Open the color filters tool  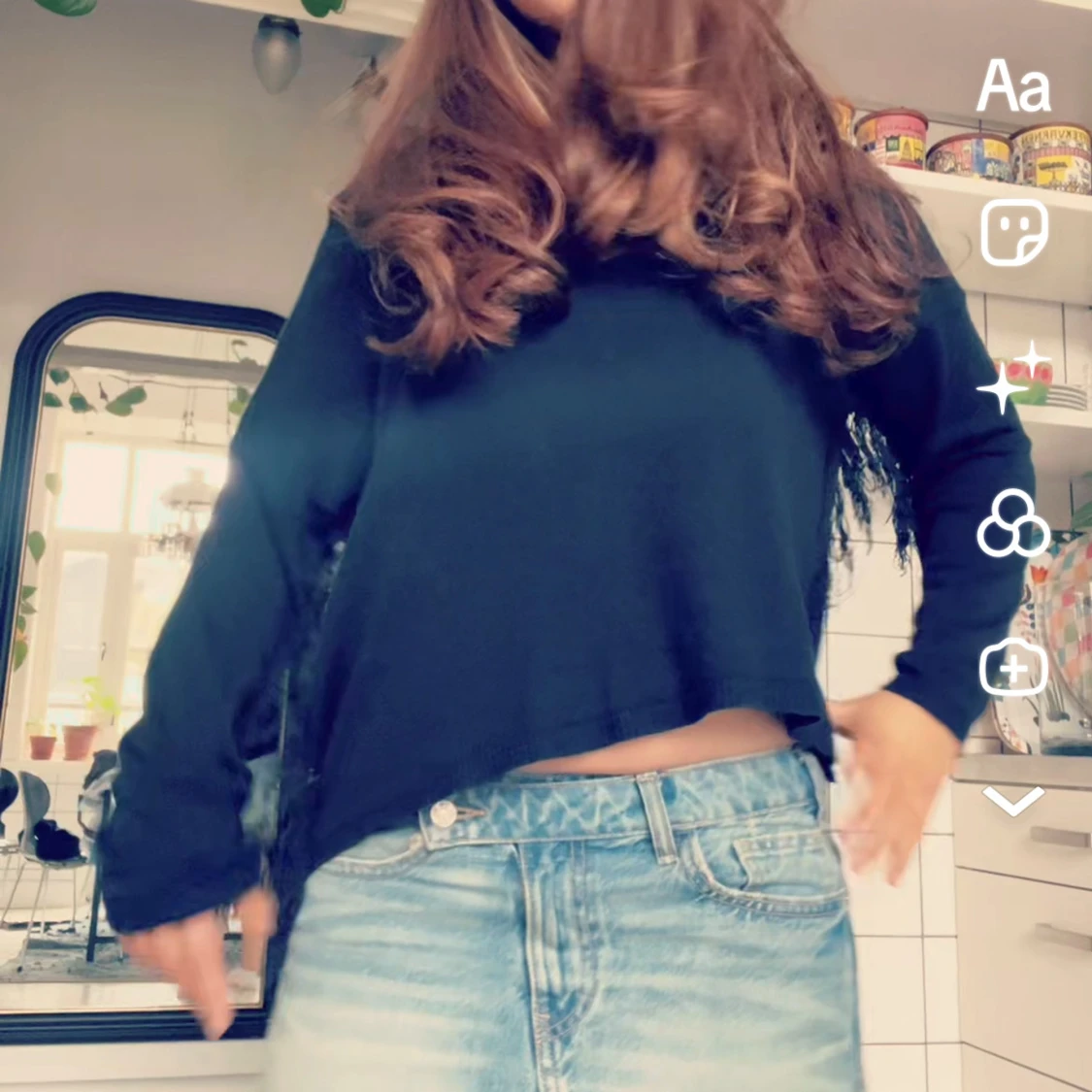pyautogui.click(x=1012, y=524)
